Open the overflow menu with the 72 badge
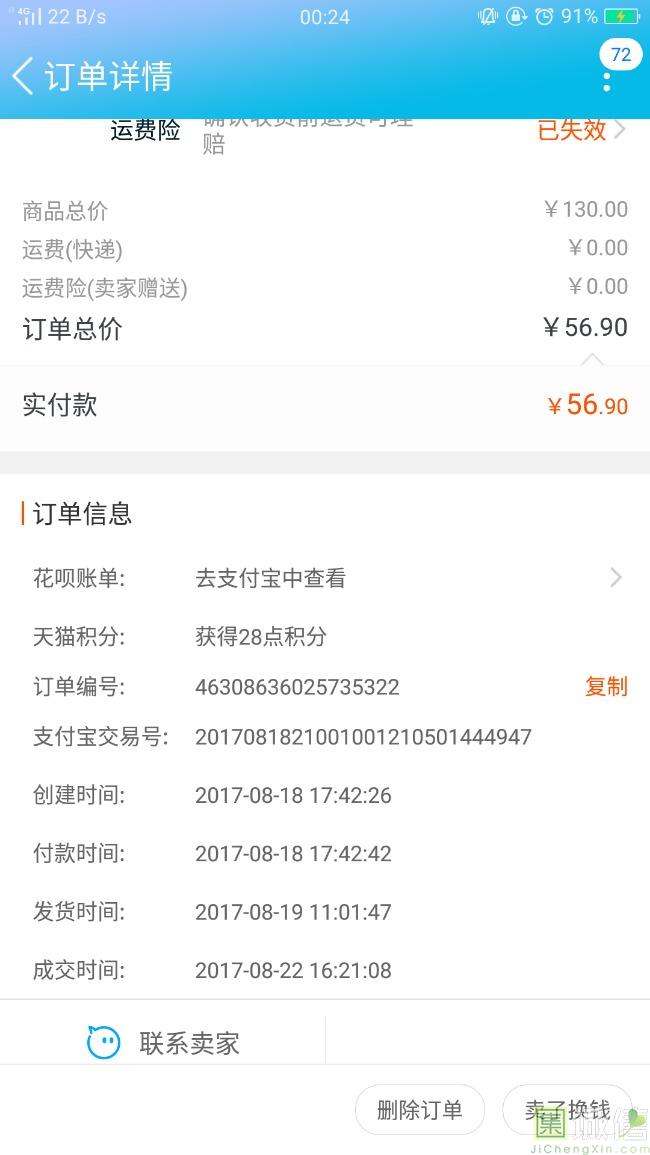Screen dimensions: 650x1155 (607, 81)
